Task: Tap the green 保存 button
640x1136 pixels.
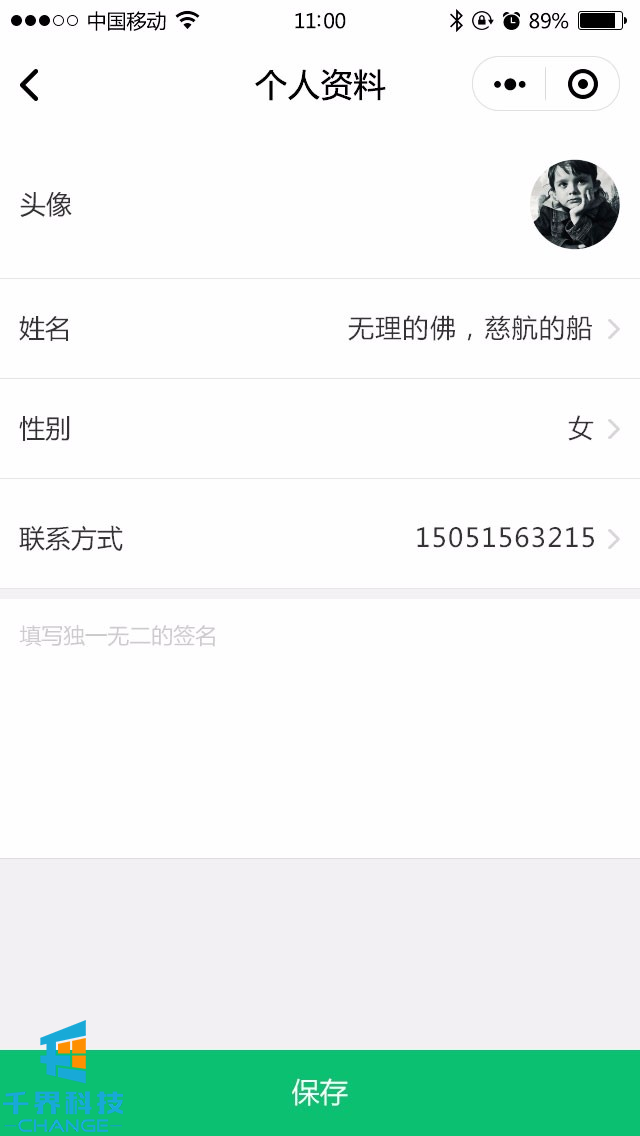Action: click(320, 1092)
